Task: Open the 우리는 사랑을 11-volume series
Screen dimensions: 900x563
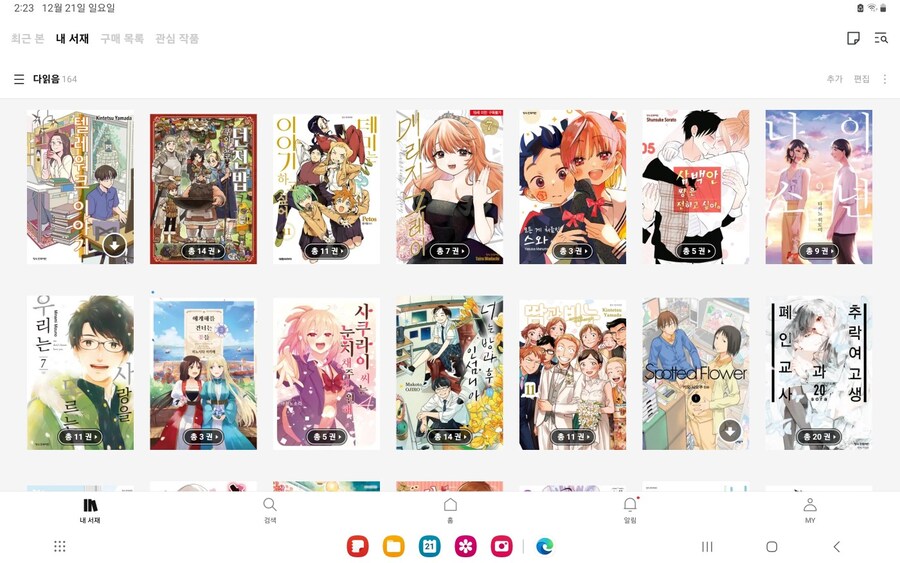Action: click(x=80, y=373)
